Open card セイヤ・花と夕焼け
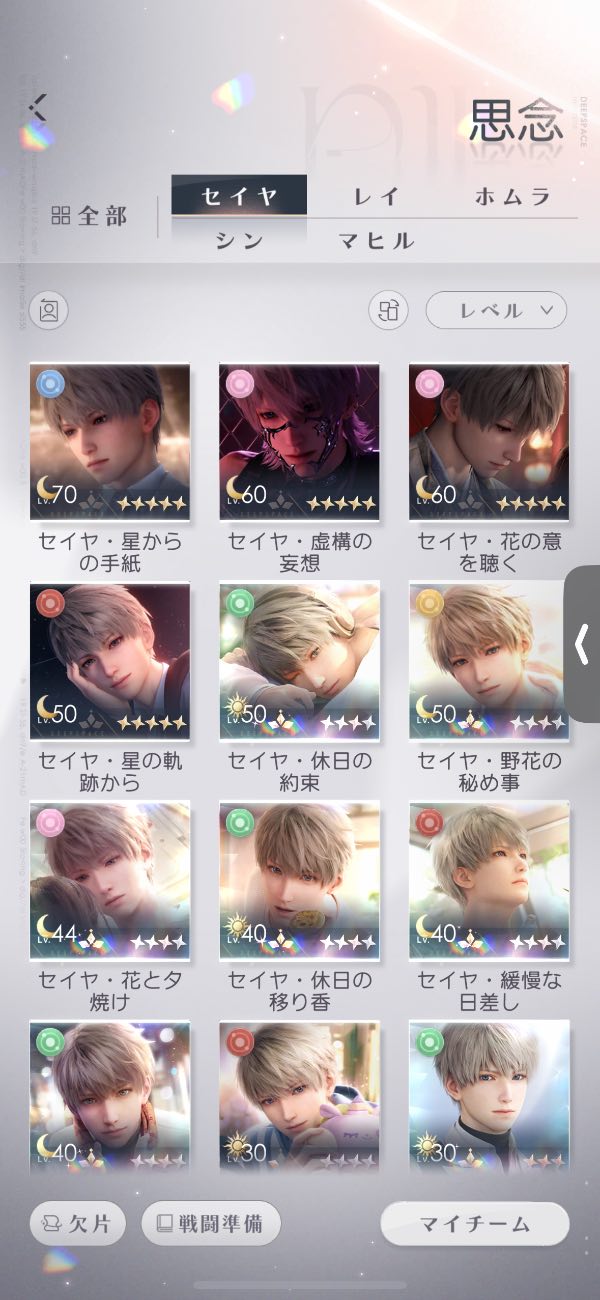Viewport: 600px width, 1300px height. click(x=110, y=880)
